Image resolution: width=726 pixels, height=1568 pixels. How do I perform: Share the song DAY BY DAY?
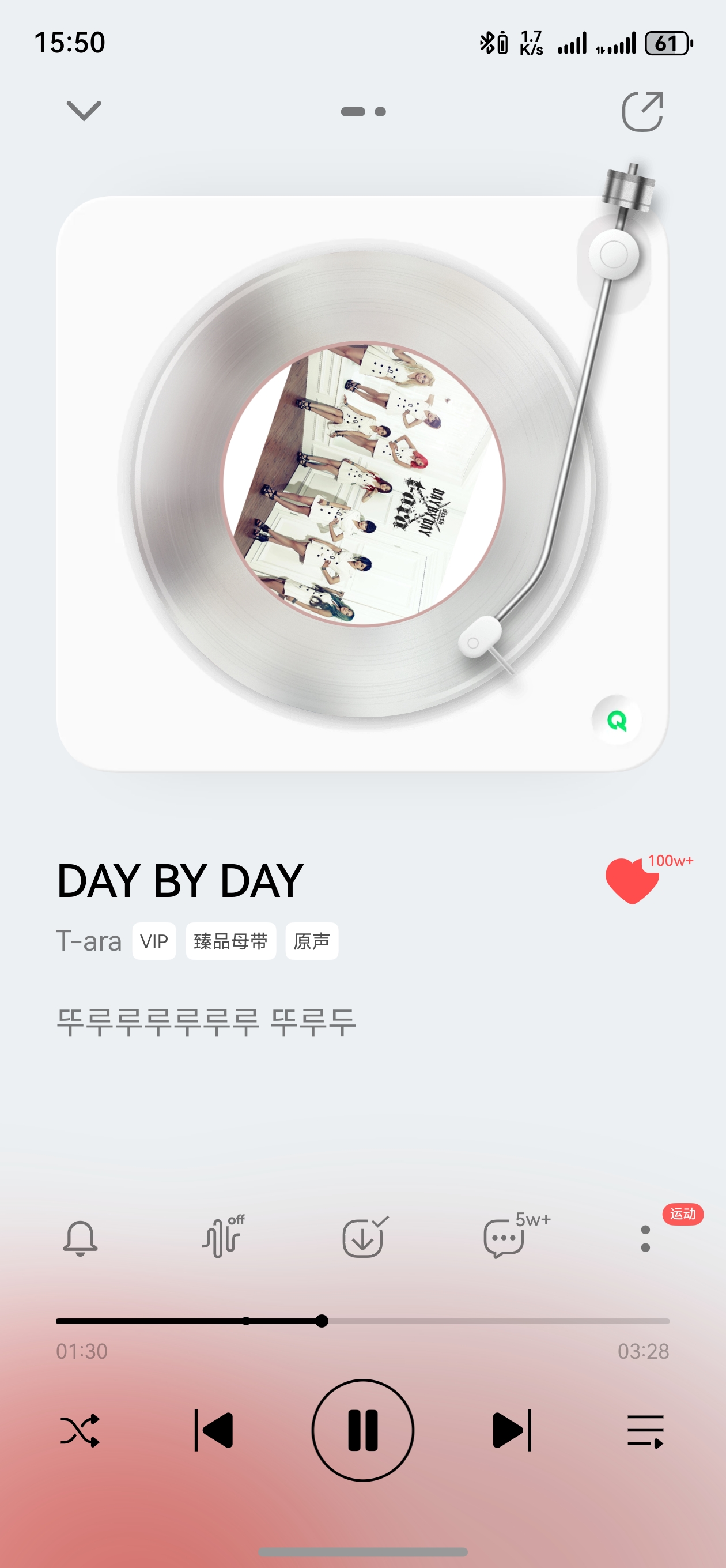coord(642,111)
